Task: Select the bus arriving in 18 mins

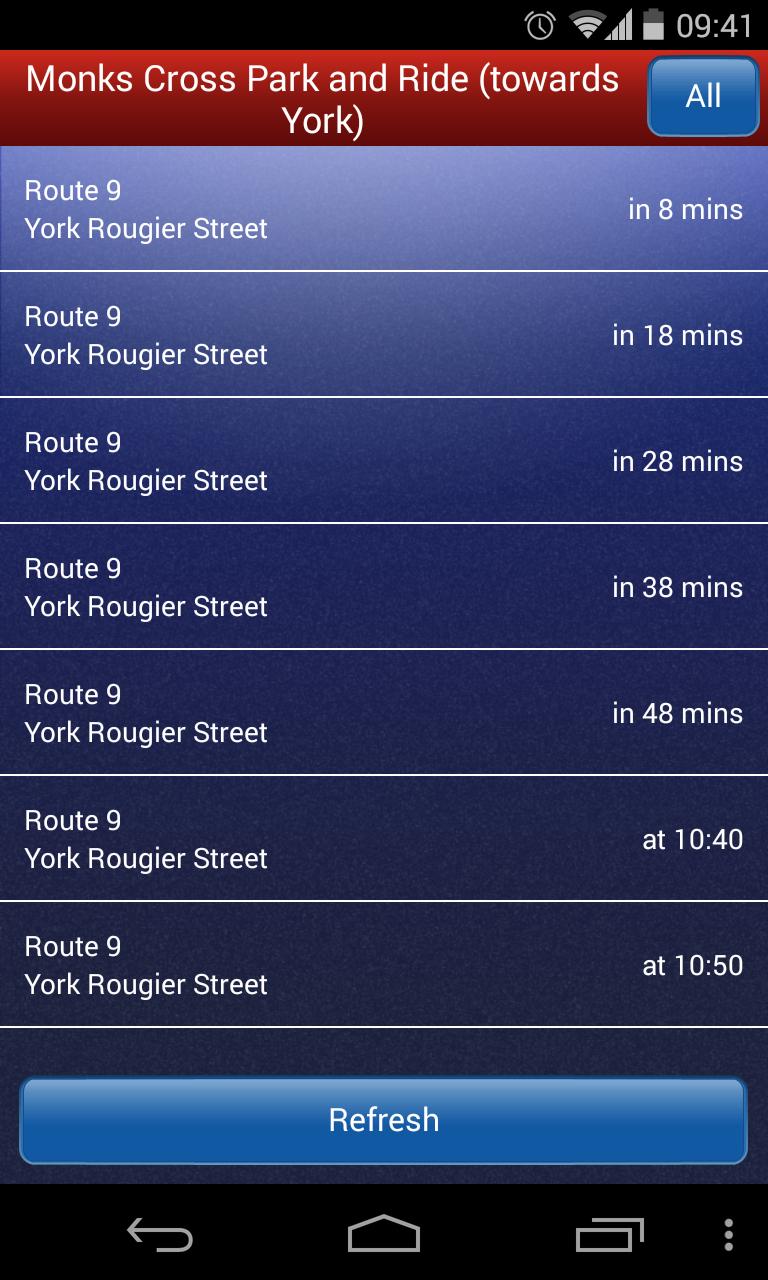Action: (x=384, y=334)
